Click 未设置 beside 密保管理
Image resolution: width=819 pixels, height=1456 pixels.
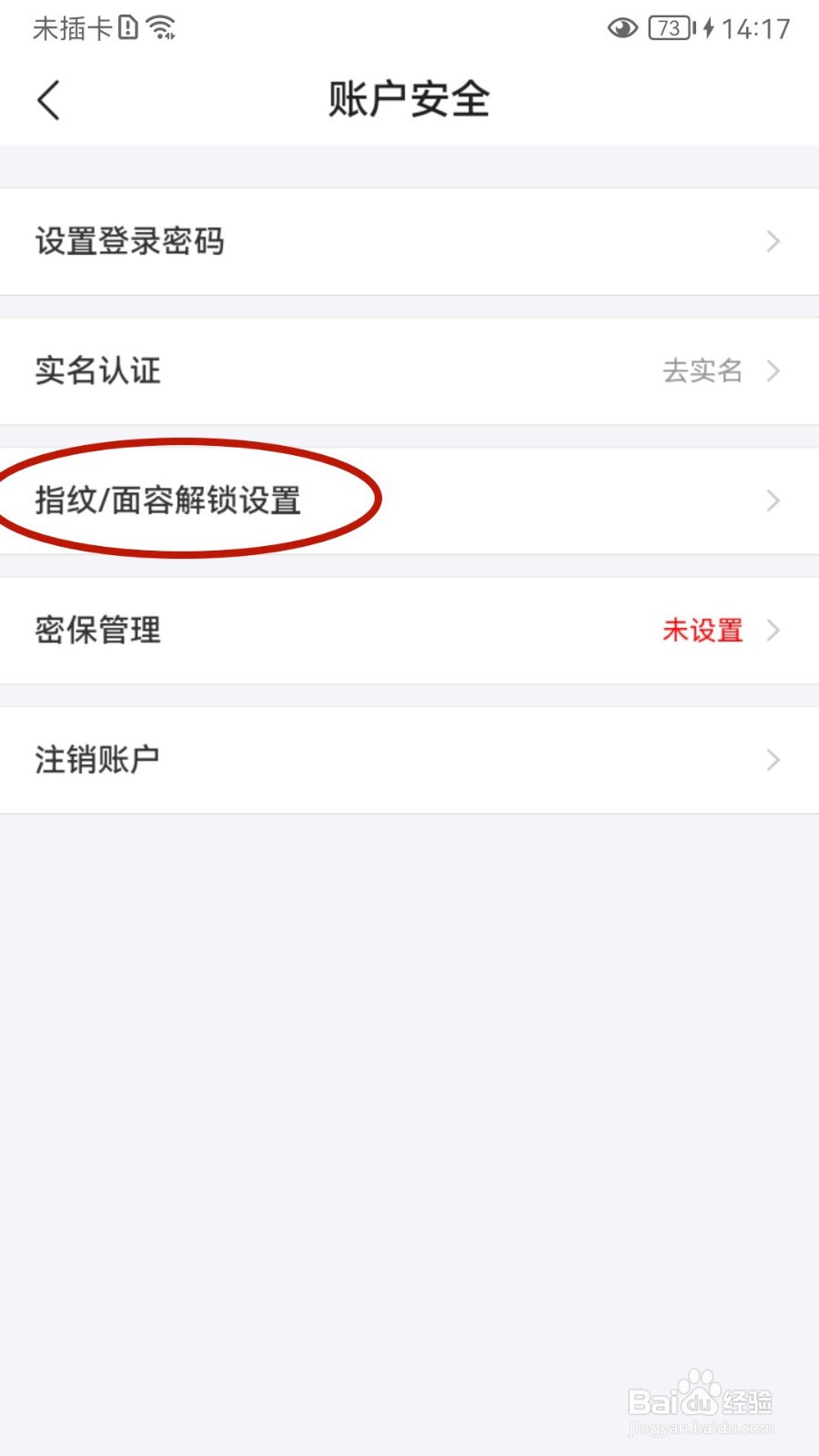point(703,631)
